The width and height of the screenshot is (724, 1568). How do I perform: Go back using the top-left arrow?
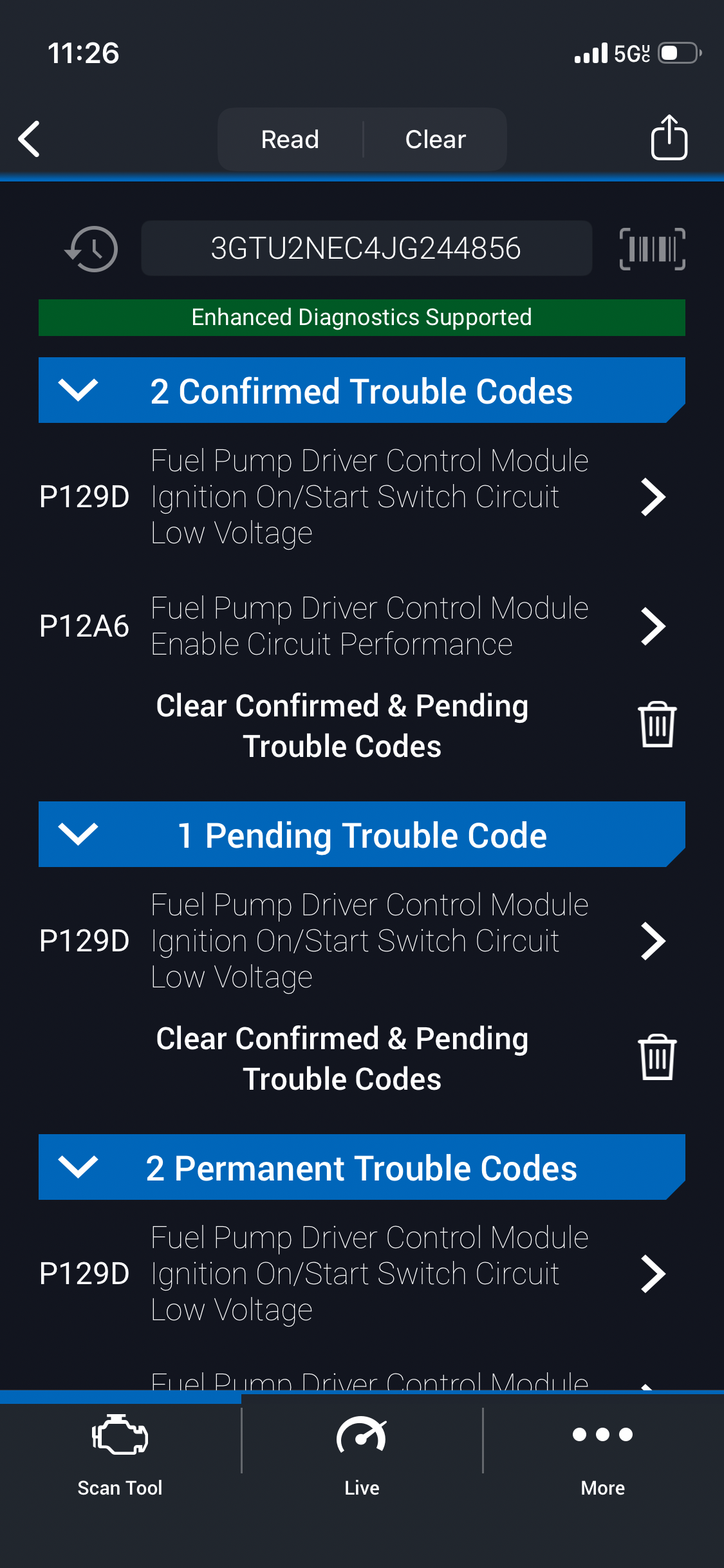[x=30, y=139]
